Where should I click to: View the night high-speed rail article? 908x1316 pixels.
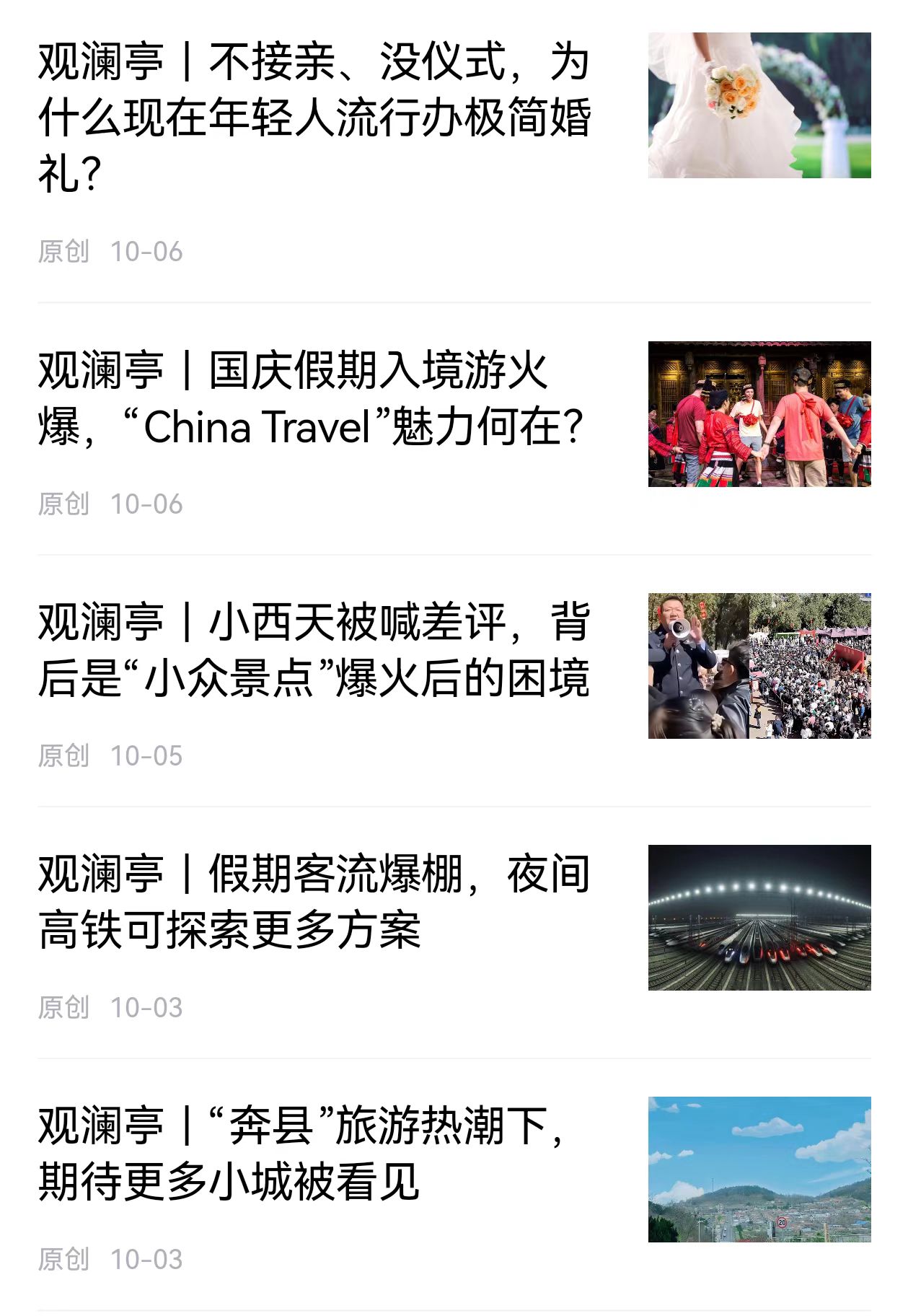pyautogui.click(x=314, y=902)
